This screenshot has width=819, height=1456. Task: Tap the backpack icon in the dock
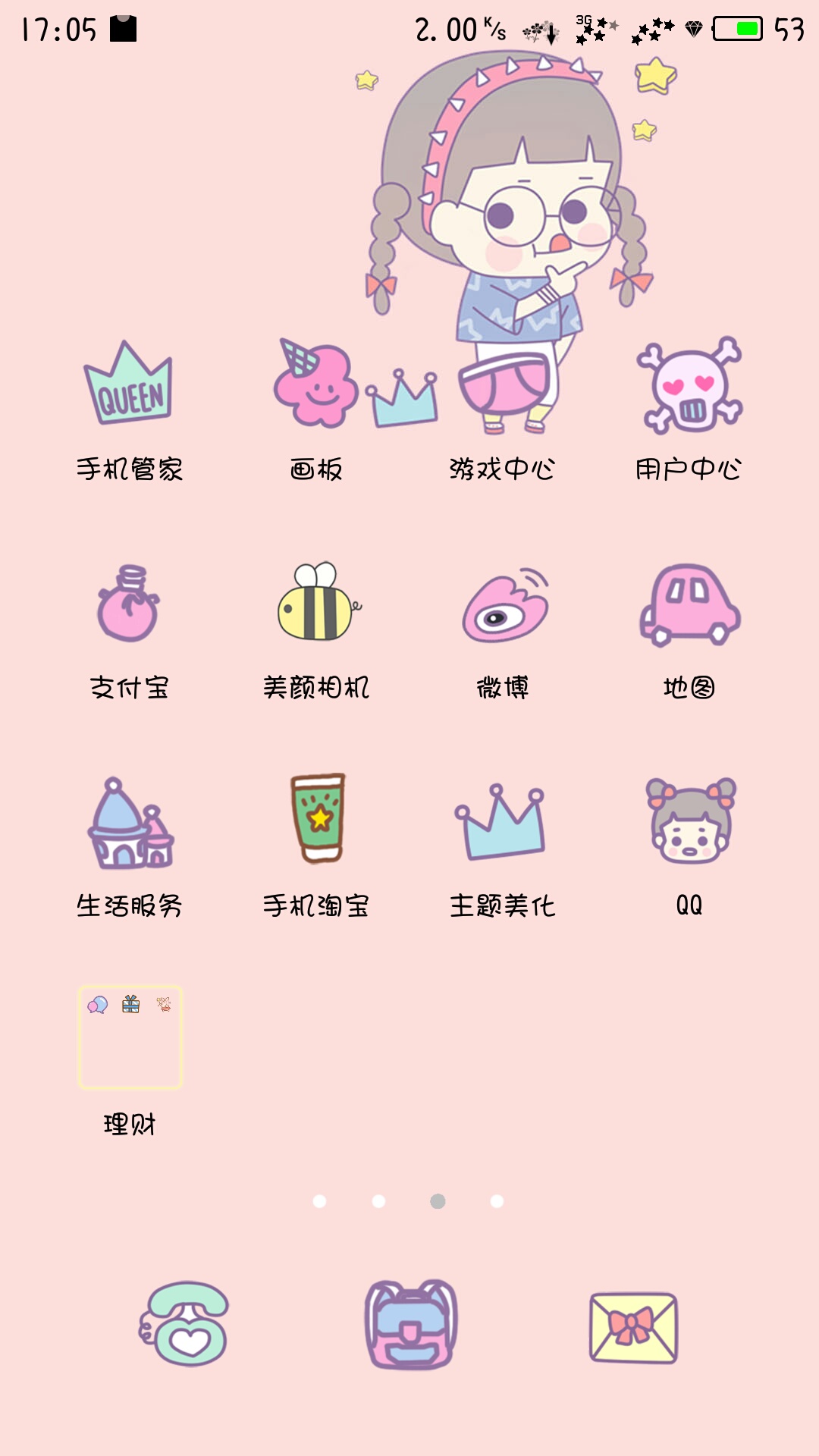coord(410,1324)
